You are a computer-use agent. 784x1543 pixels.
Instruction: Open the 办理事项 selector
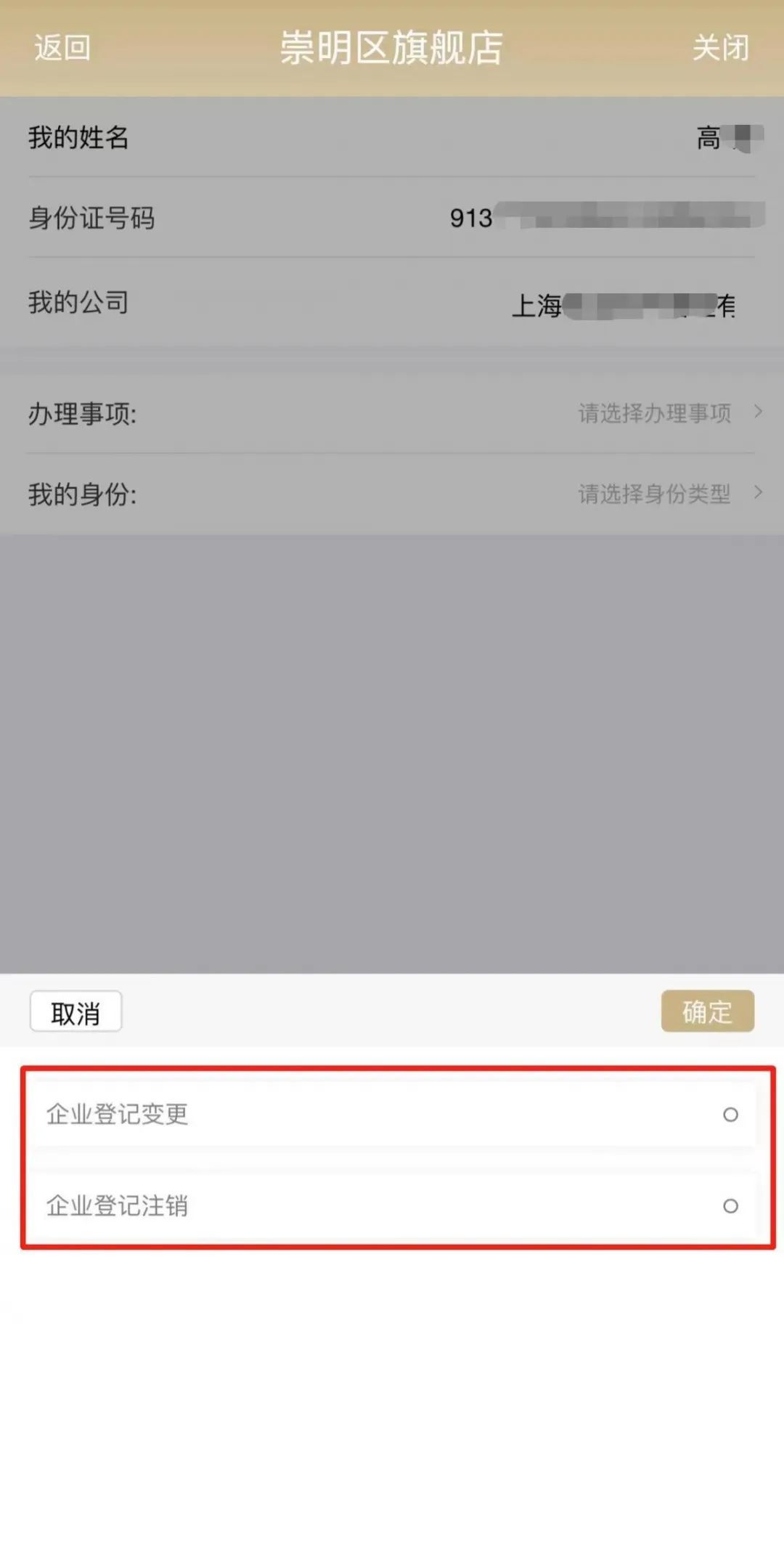click(392, 413)
